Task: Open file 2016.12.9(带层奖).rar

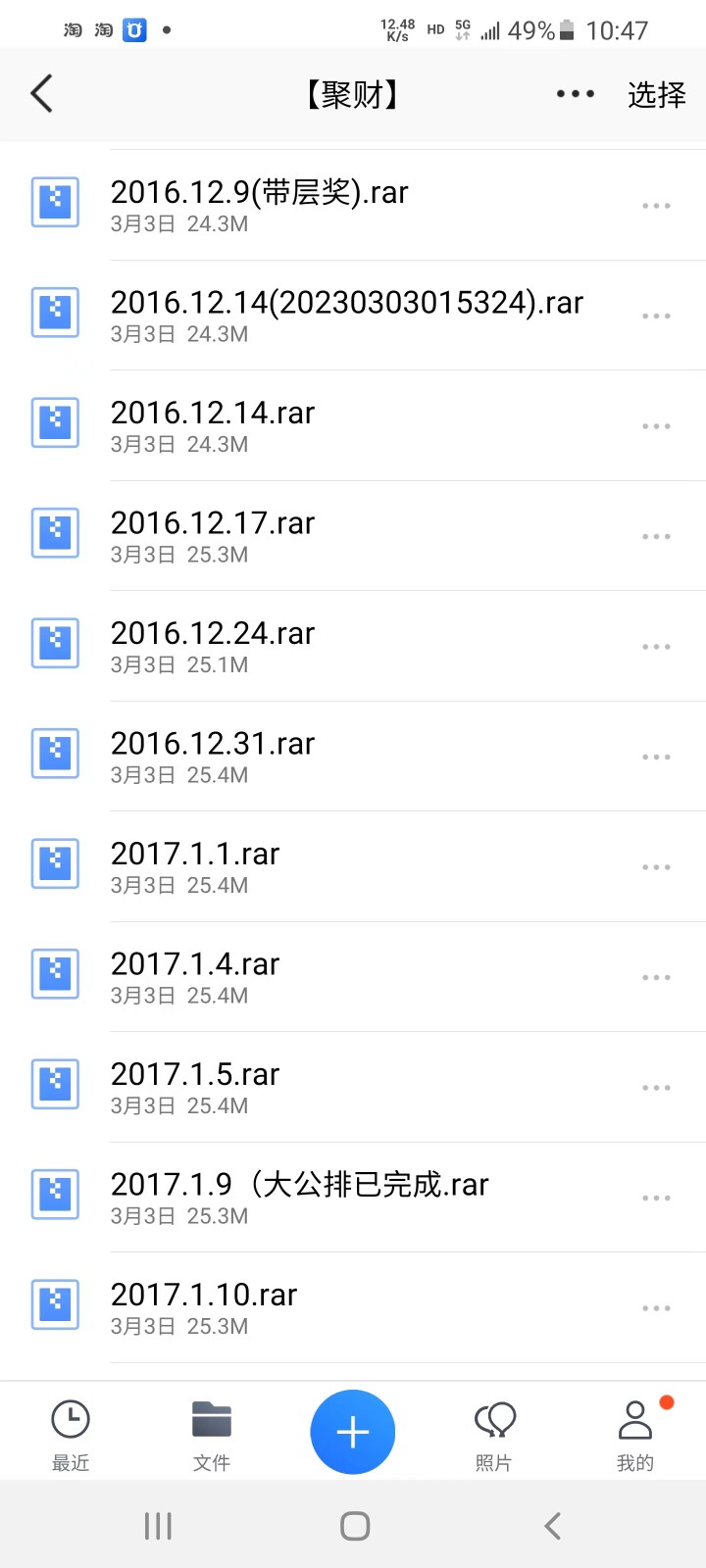Action: point(259,205)
